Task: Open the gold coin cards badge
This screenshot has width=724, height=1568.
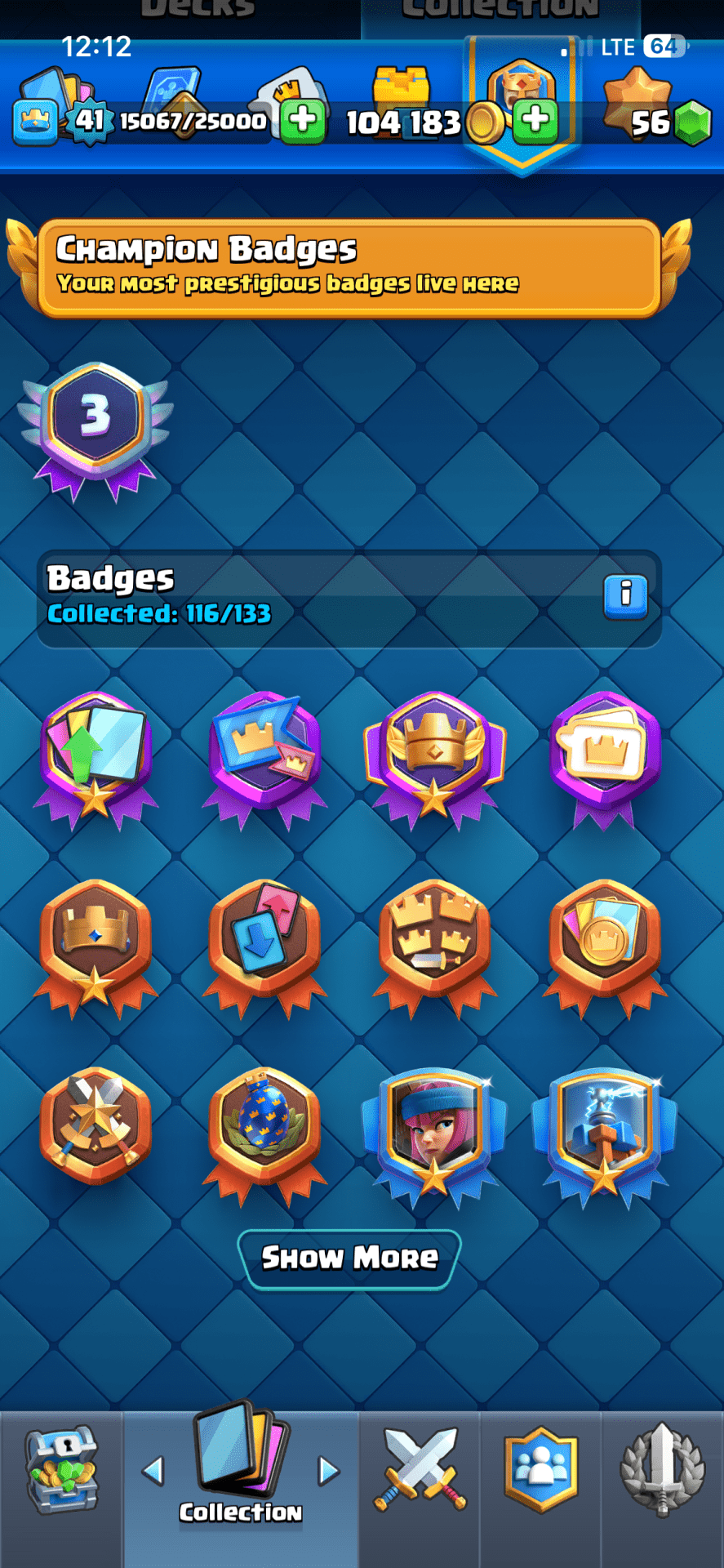Action: [604, 943]
